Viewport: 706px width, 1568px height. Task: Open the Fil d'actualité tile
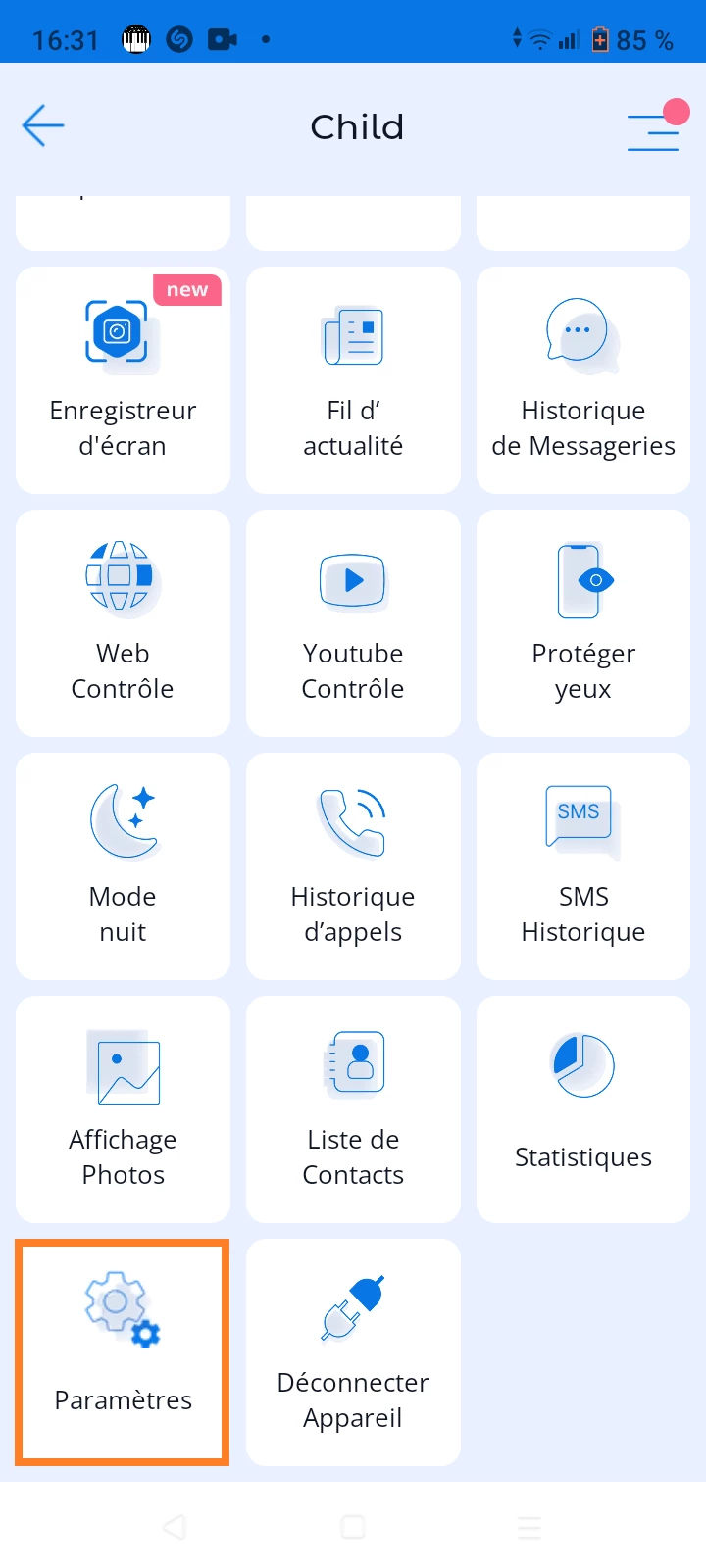353,380
